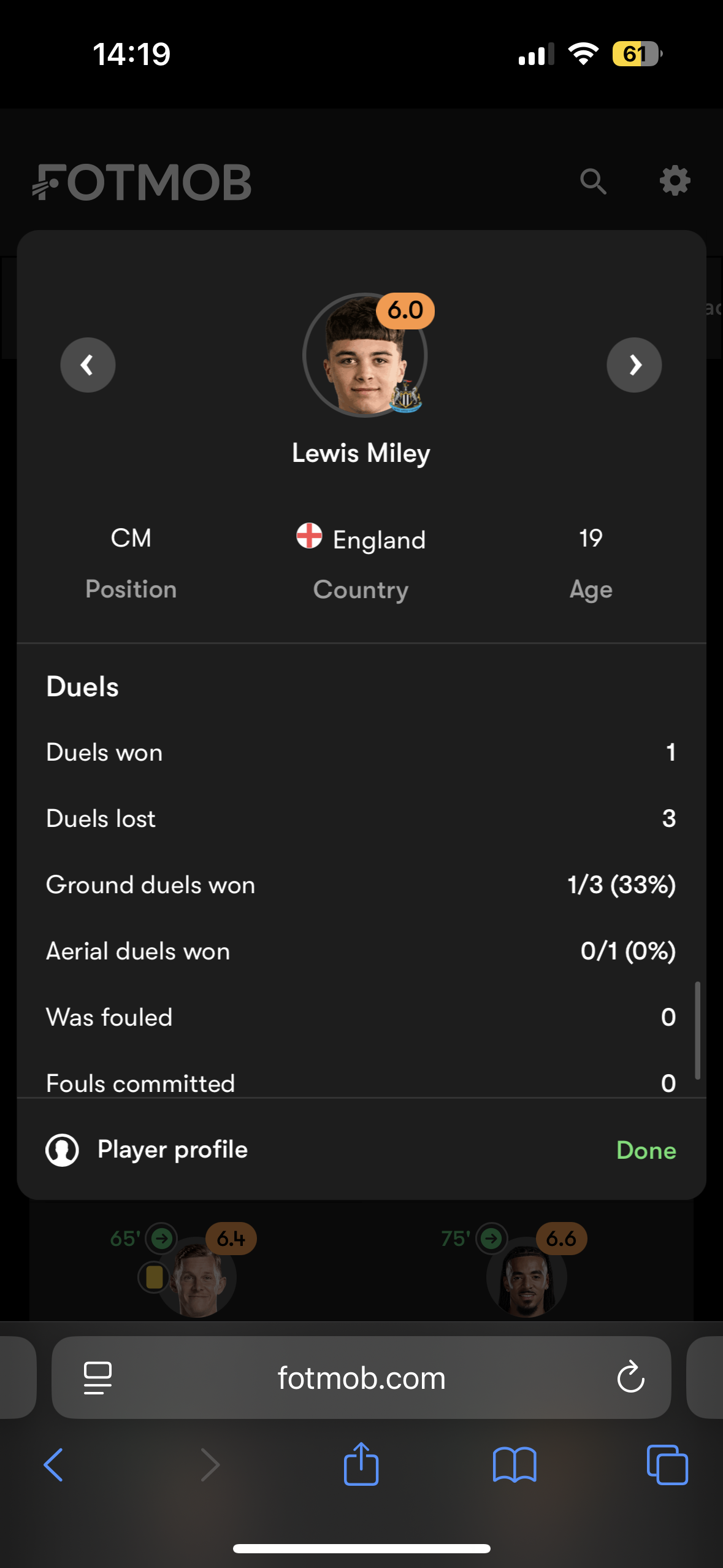Open Lewis Miley's player profile
Image resolution: width=723 pixels, height=1568 pixels.
pyautogui.click(x=147, y=1150)
